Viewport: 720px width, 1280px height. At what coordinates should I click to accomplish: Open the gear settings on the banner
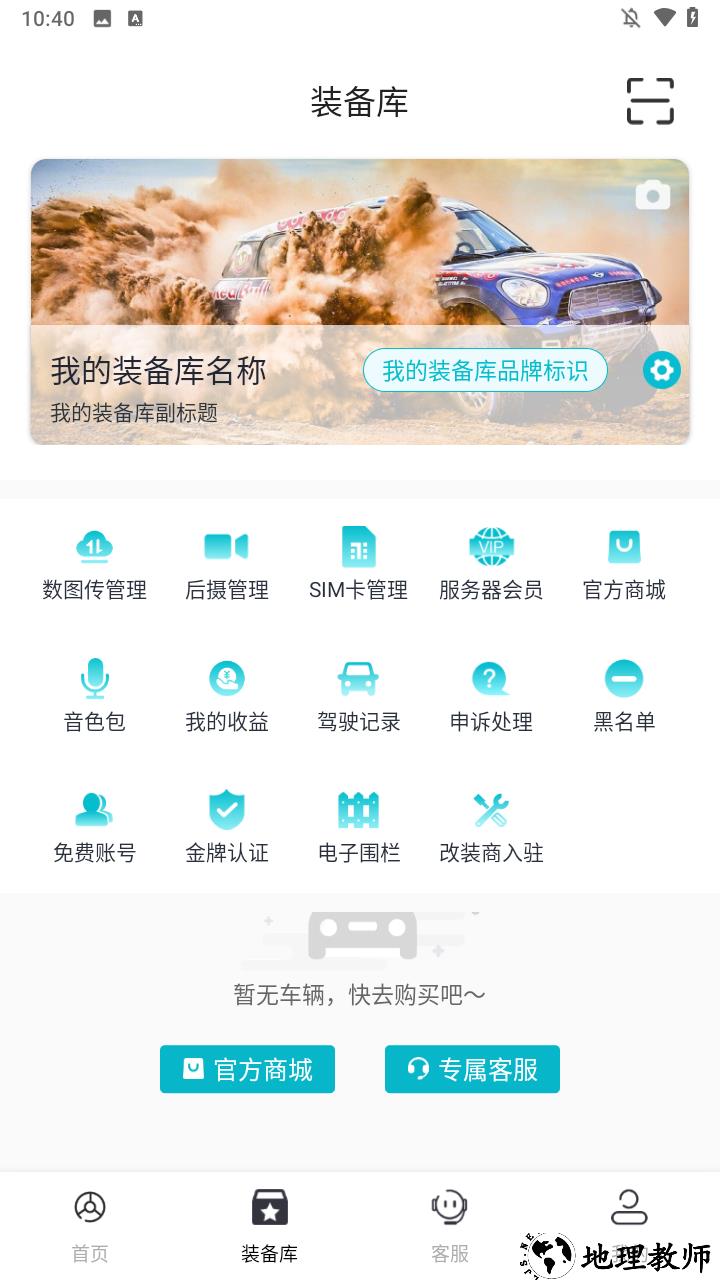coord(661,370)
